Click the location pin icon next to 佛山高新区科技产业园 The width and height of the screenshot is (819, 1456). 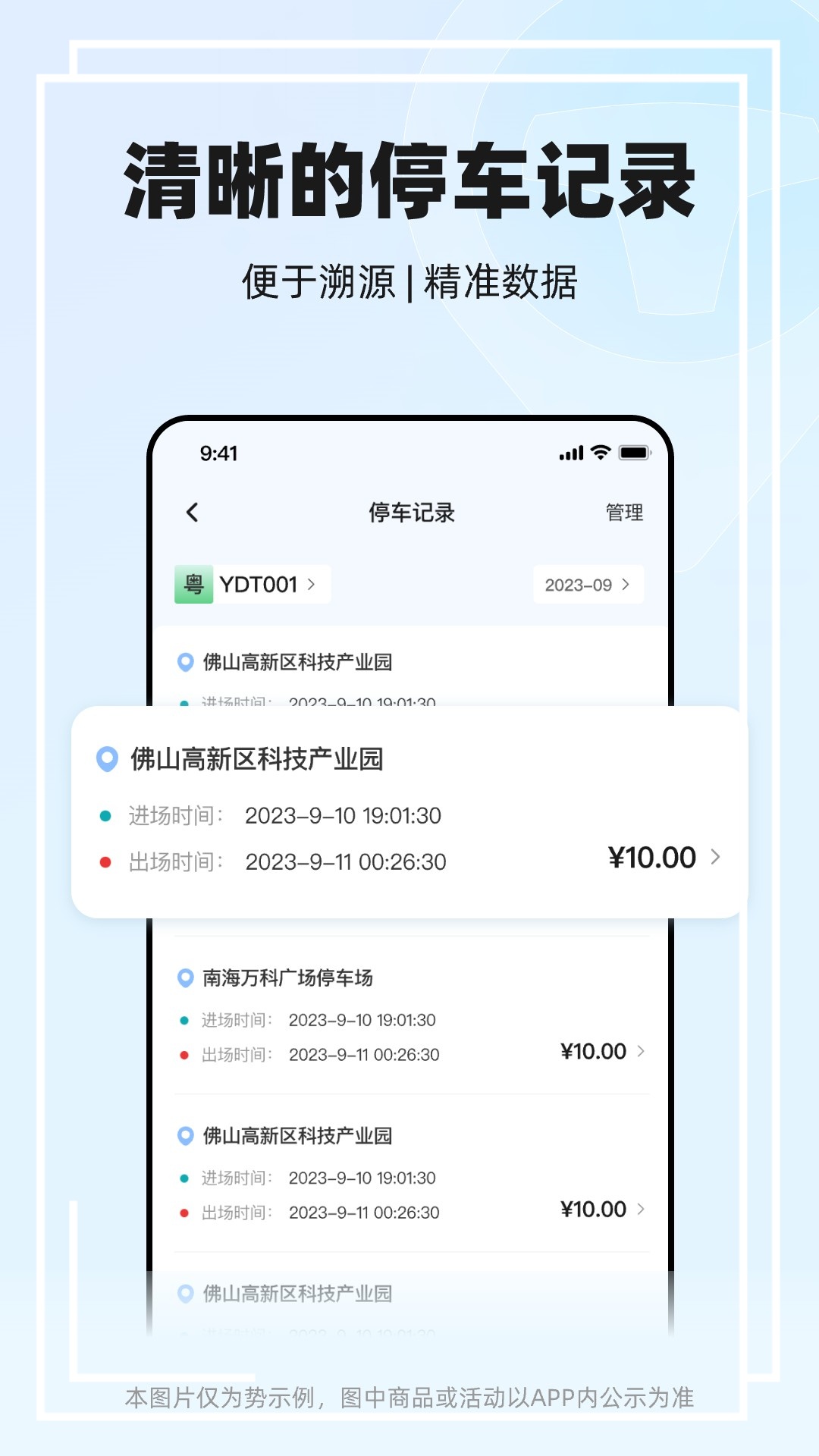105,756
